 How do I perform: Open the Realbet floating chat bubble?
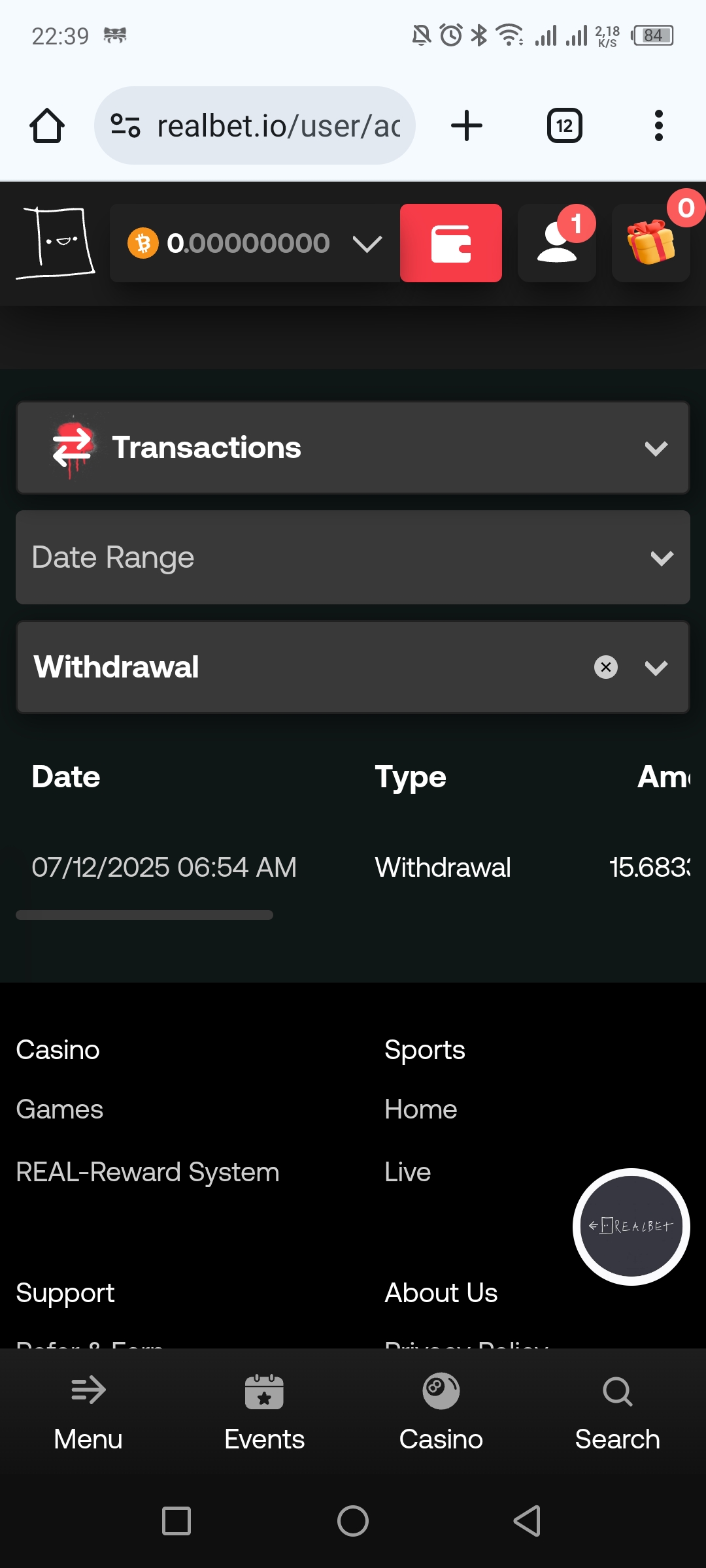click(631, 1226)
